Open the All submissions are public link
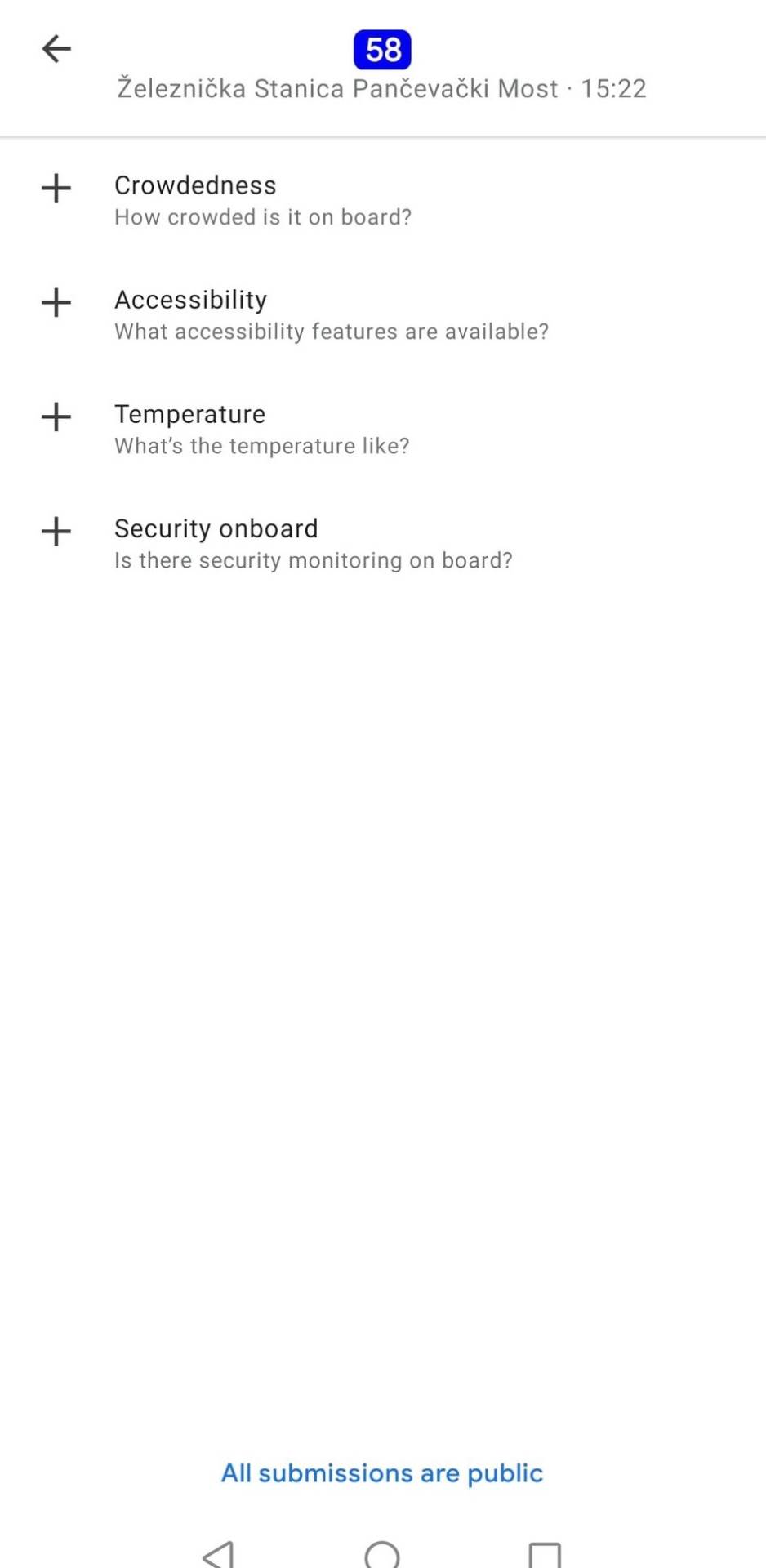 (x=381, y=1472)
